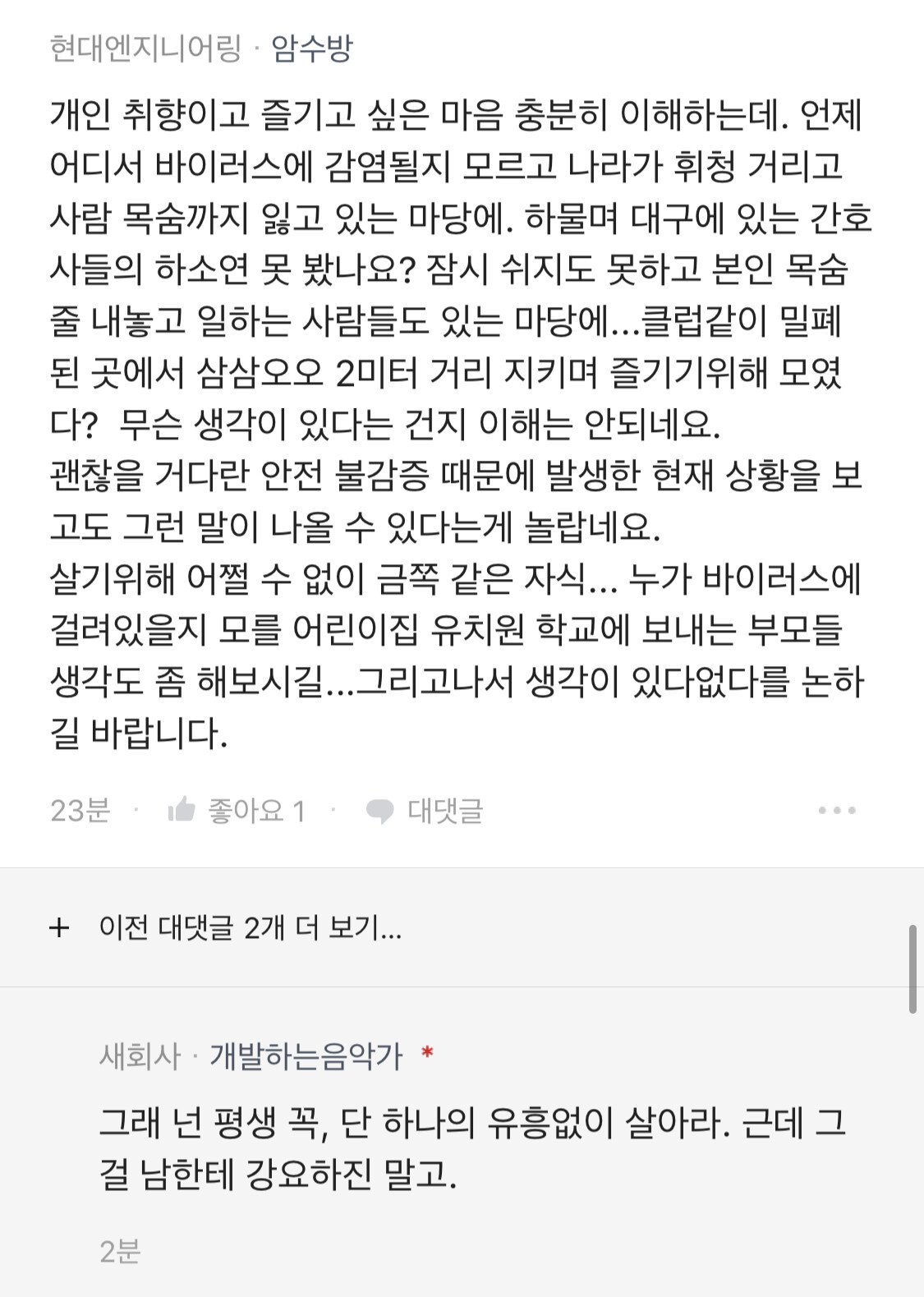This screenshot has height=1297, width=924.
Task: Open 암수방's profile name
Action: click(x=311, y=48)
